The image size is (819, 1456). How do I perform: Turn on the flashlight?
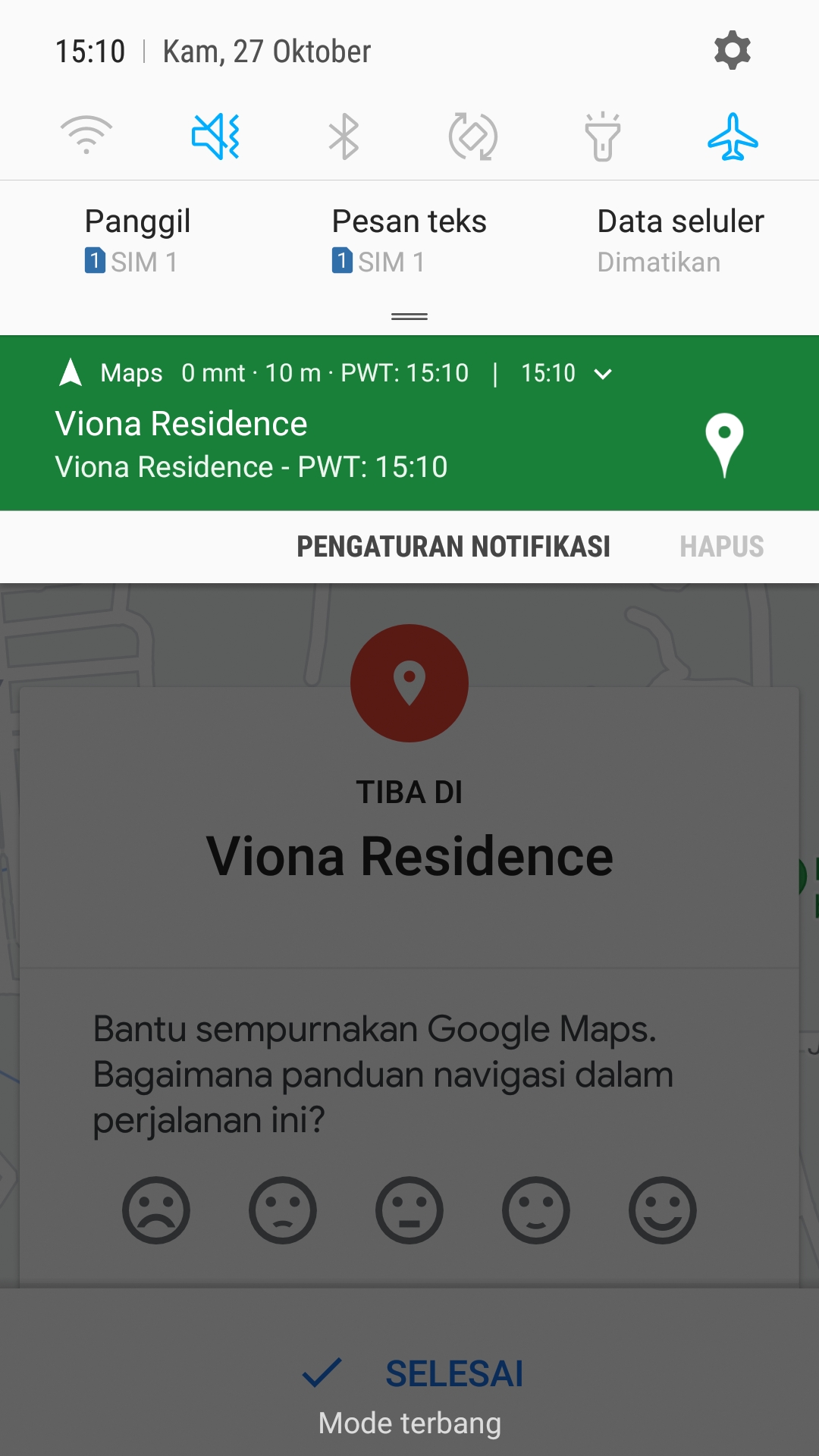[603, 136]
